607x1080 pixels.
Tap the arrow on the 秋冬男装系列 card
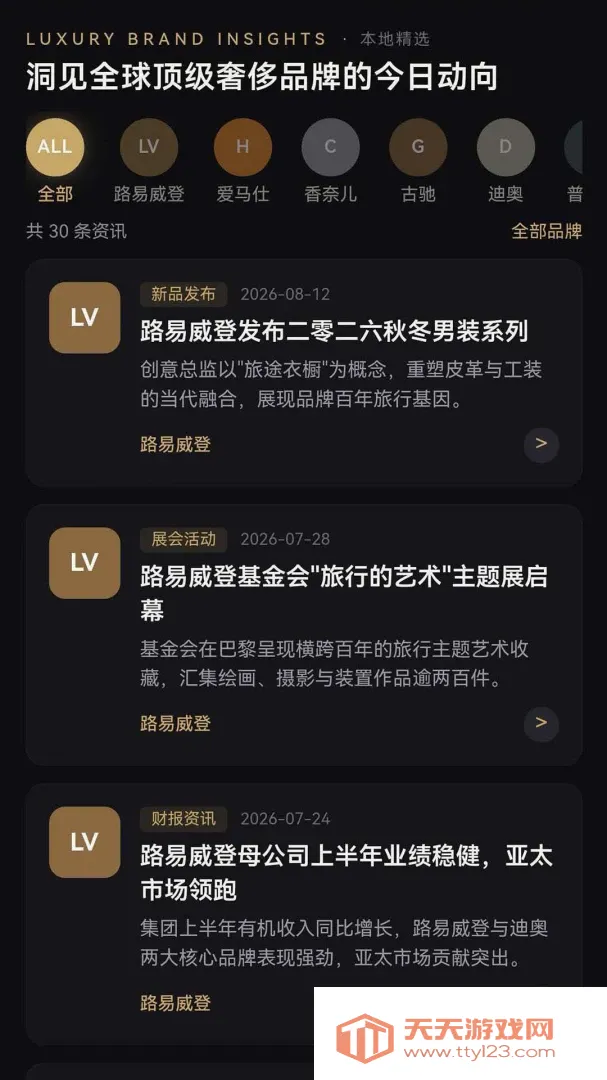(x=541, y=444)
